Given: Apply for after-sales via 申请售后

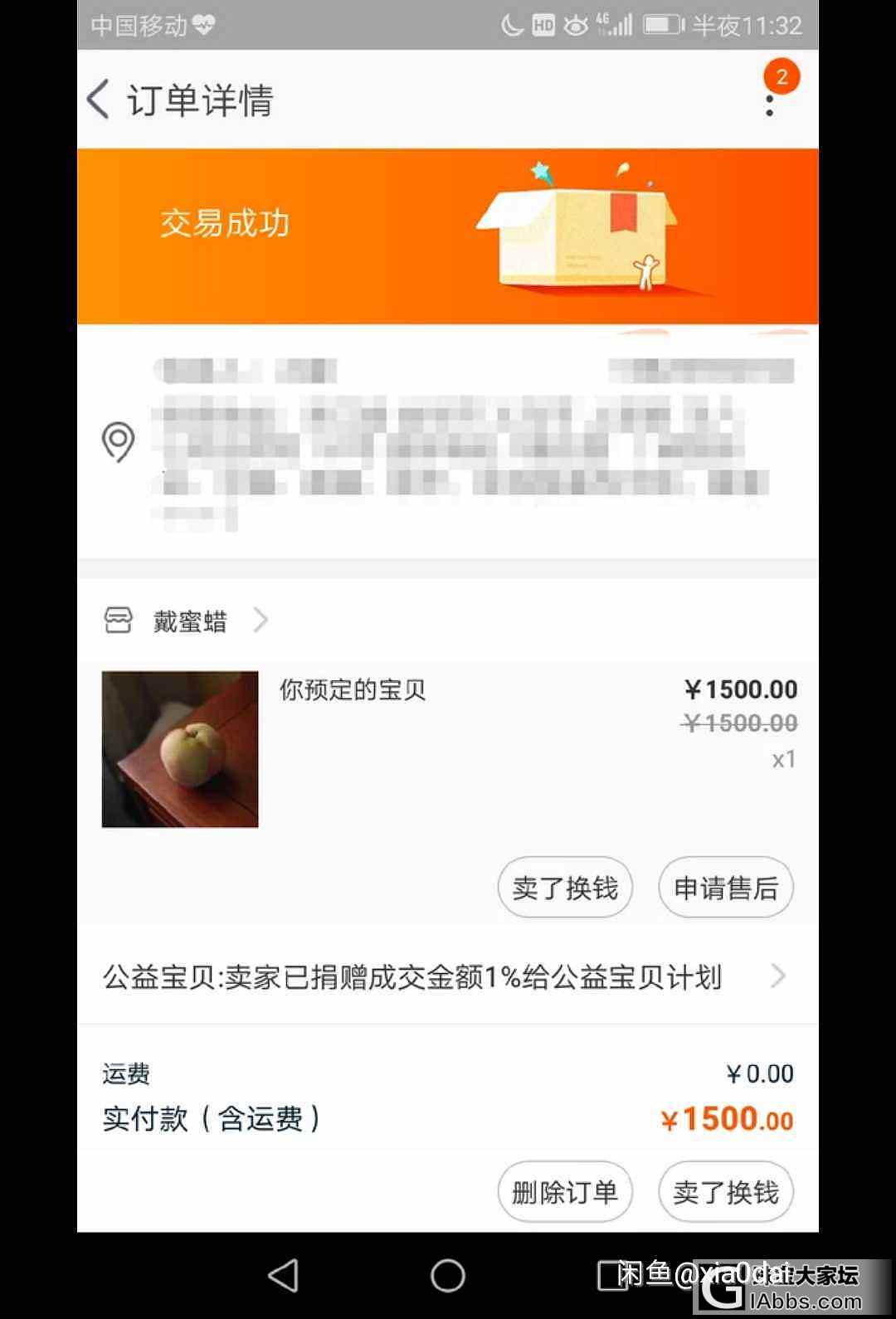Looking at the screenshot, I should click(x=725, y=888).
